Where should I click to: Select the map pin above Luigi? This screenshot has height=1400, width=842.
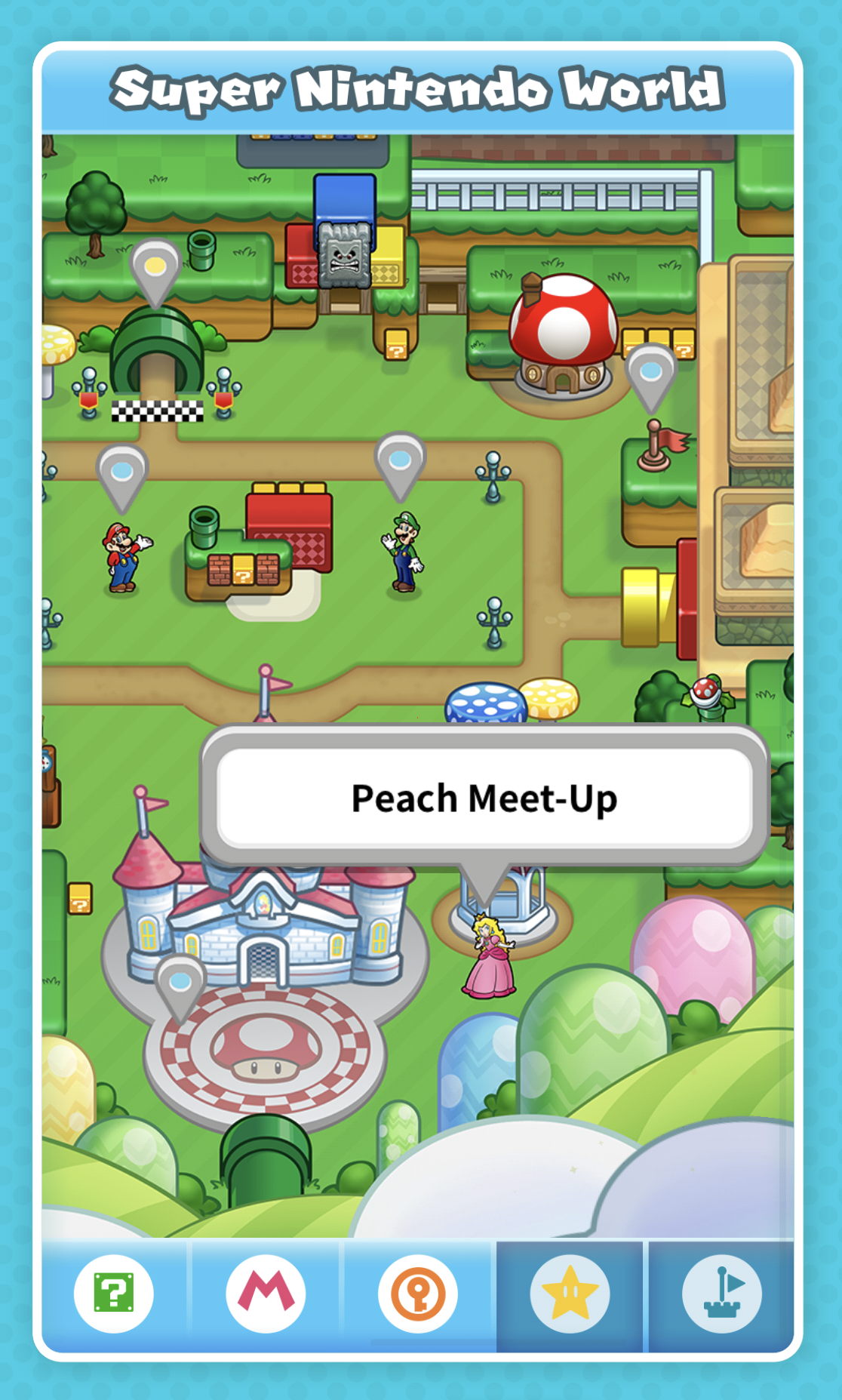pos(400,463)
